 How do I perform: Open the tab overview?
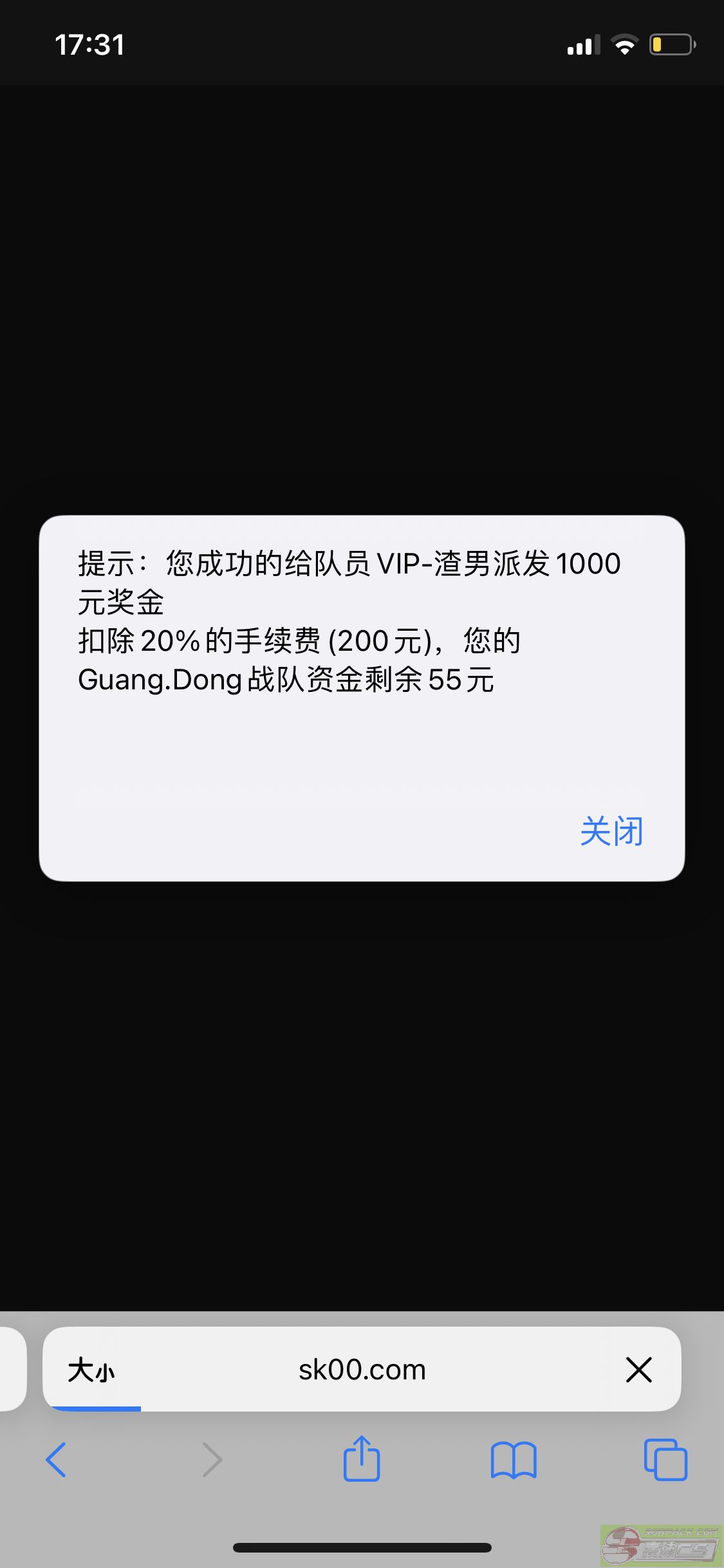pos(665,1460)
